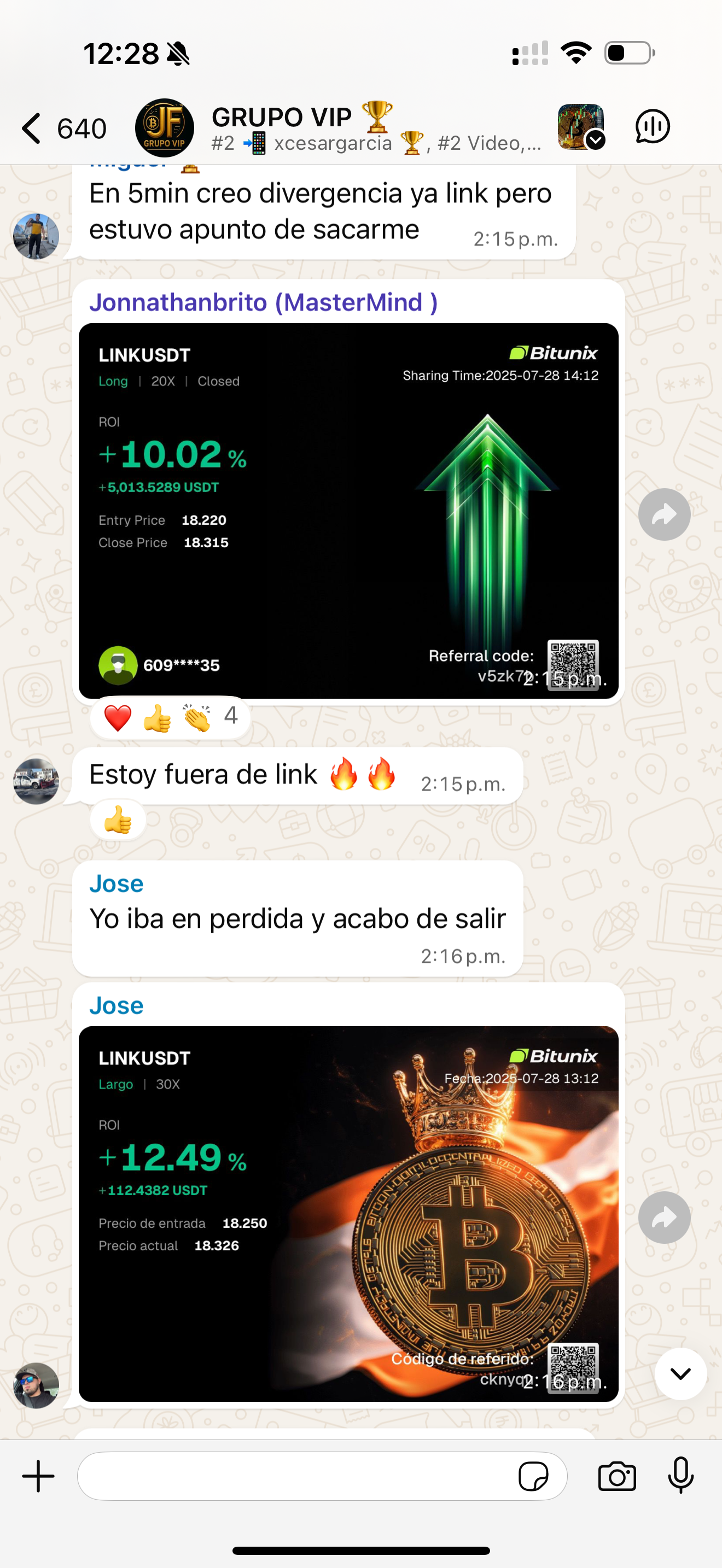Open the camera icon next to input
Viewport: 722px width, 1568px height.
click(x=618, y=1476)
